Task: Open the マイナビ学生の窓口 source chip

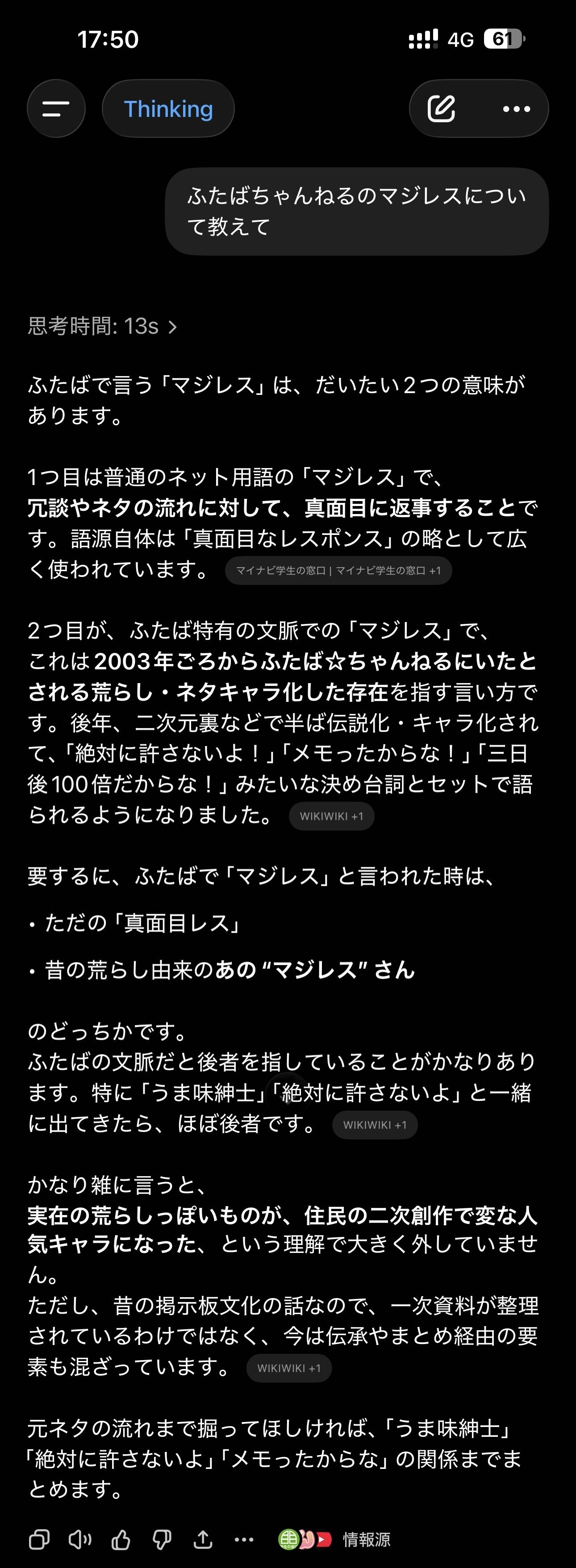Action: coord(338,570)
